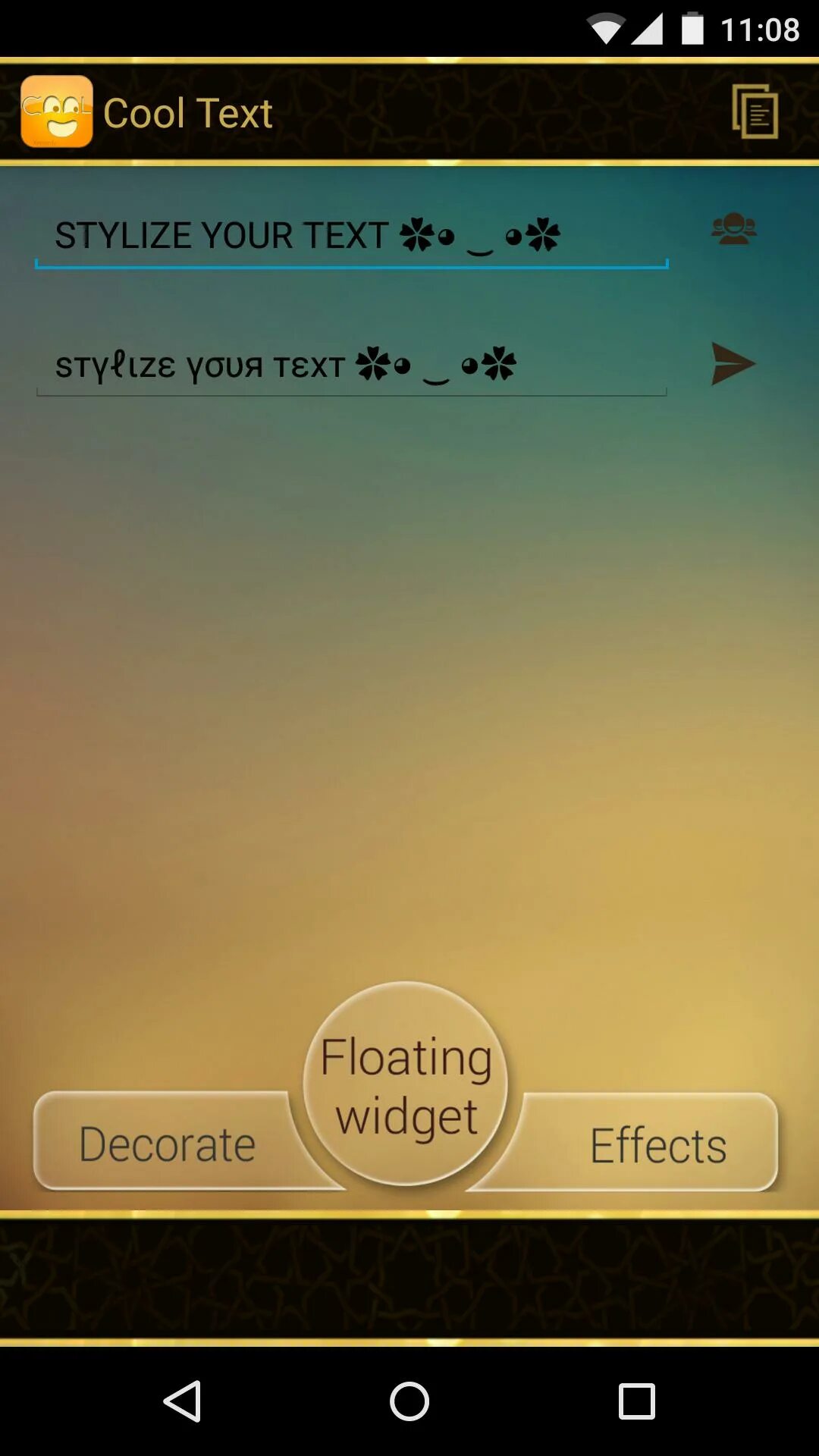Open recent apps from the navigation bar

(x=637, y=1401)
